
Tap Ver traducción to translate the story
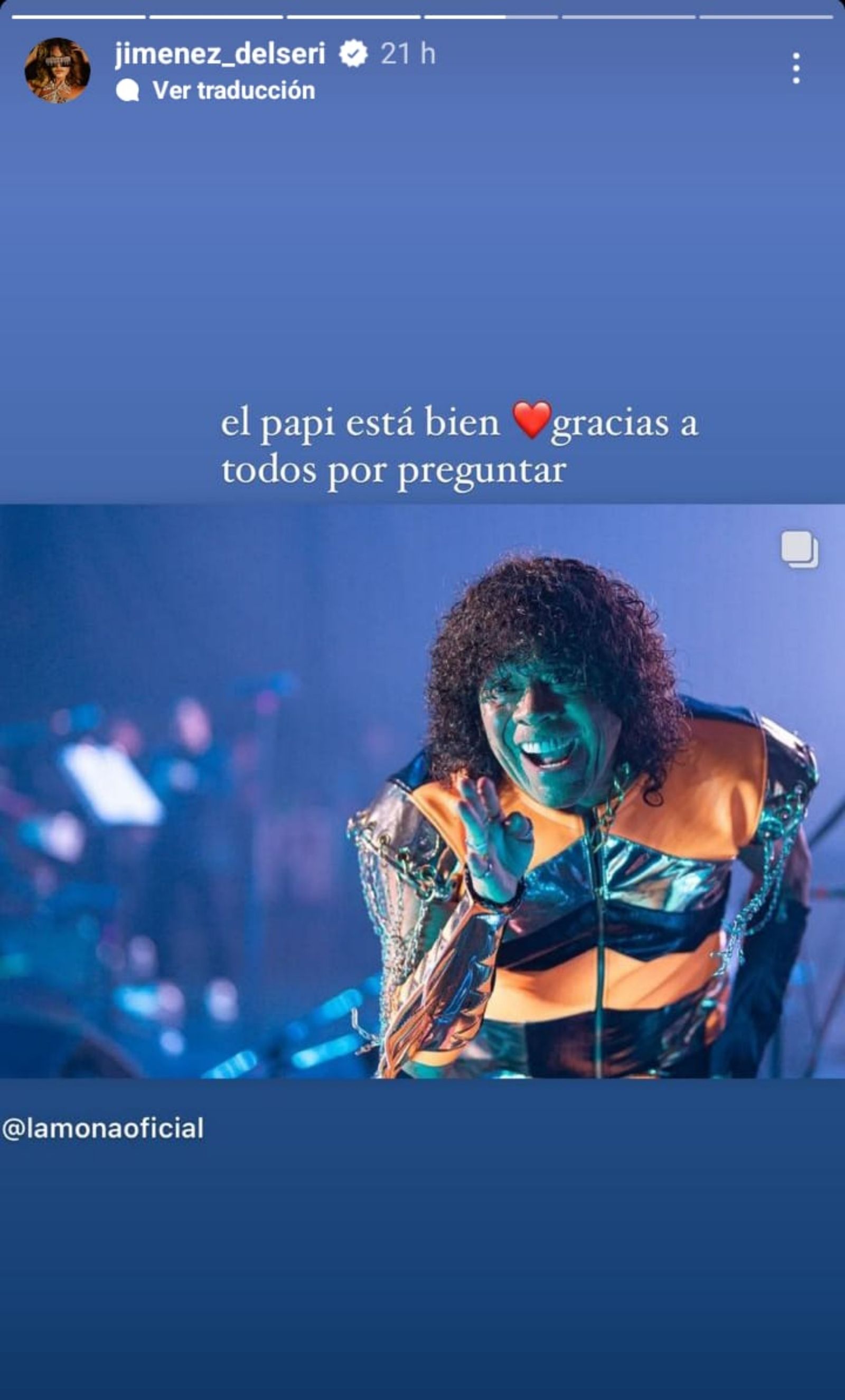coord(233,91)
